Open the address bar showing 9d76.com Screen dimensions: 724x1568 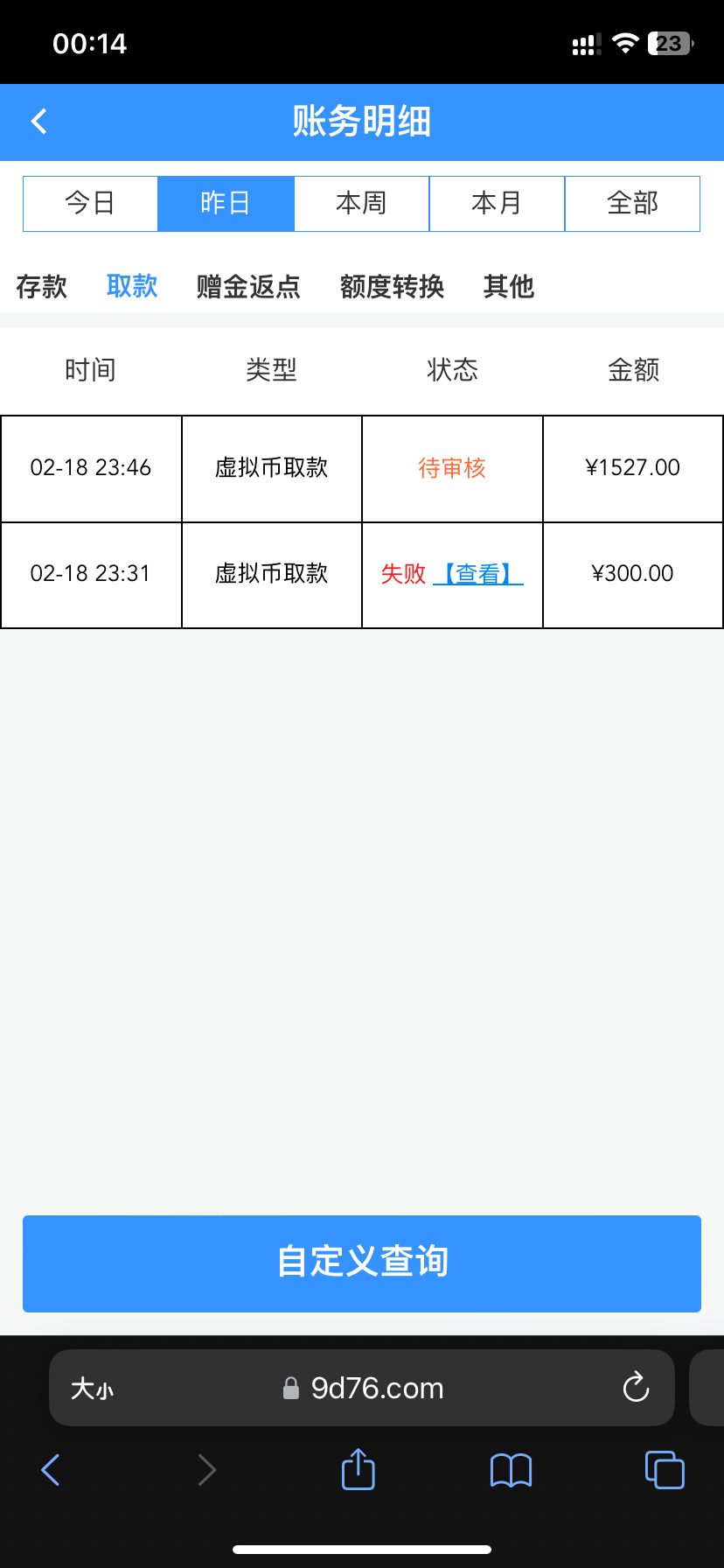coord(378,1388)
